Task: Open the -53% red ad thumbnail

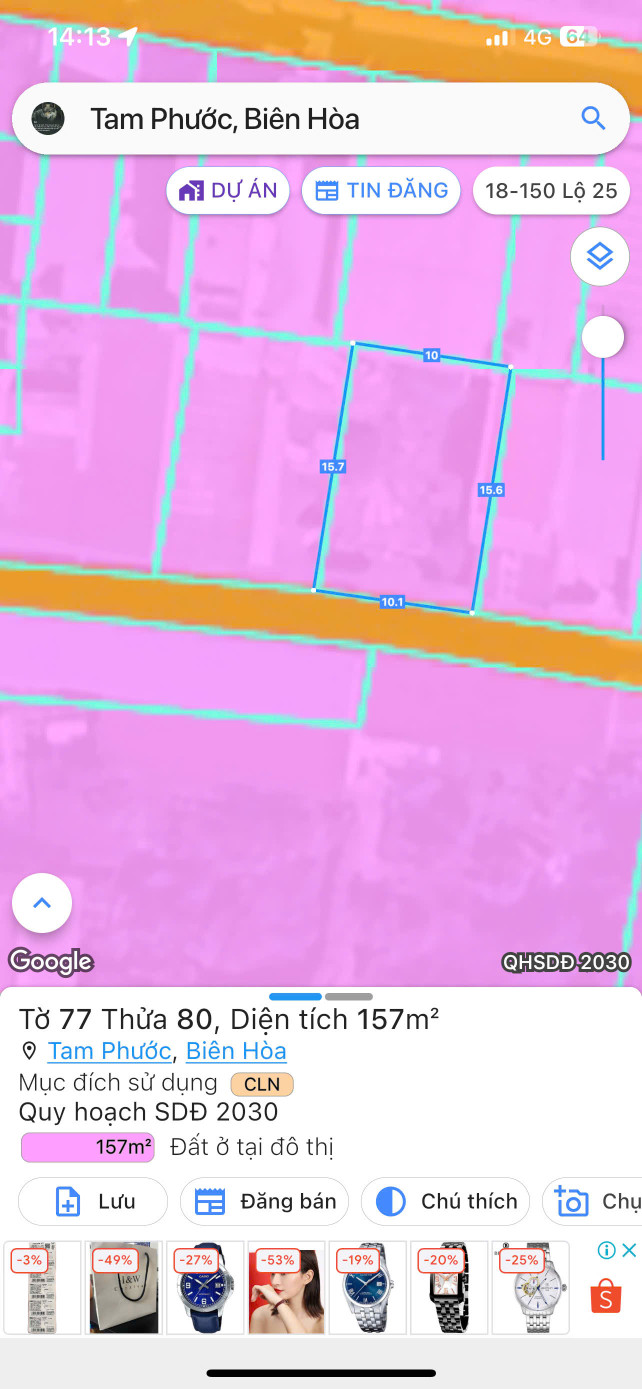Action: coord(287,1288)
